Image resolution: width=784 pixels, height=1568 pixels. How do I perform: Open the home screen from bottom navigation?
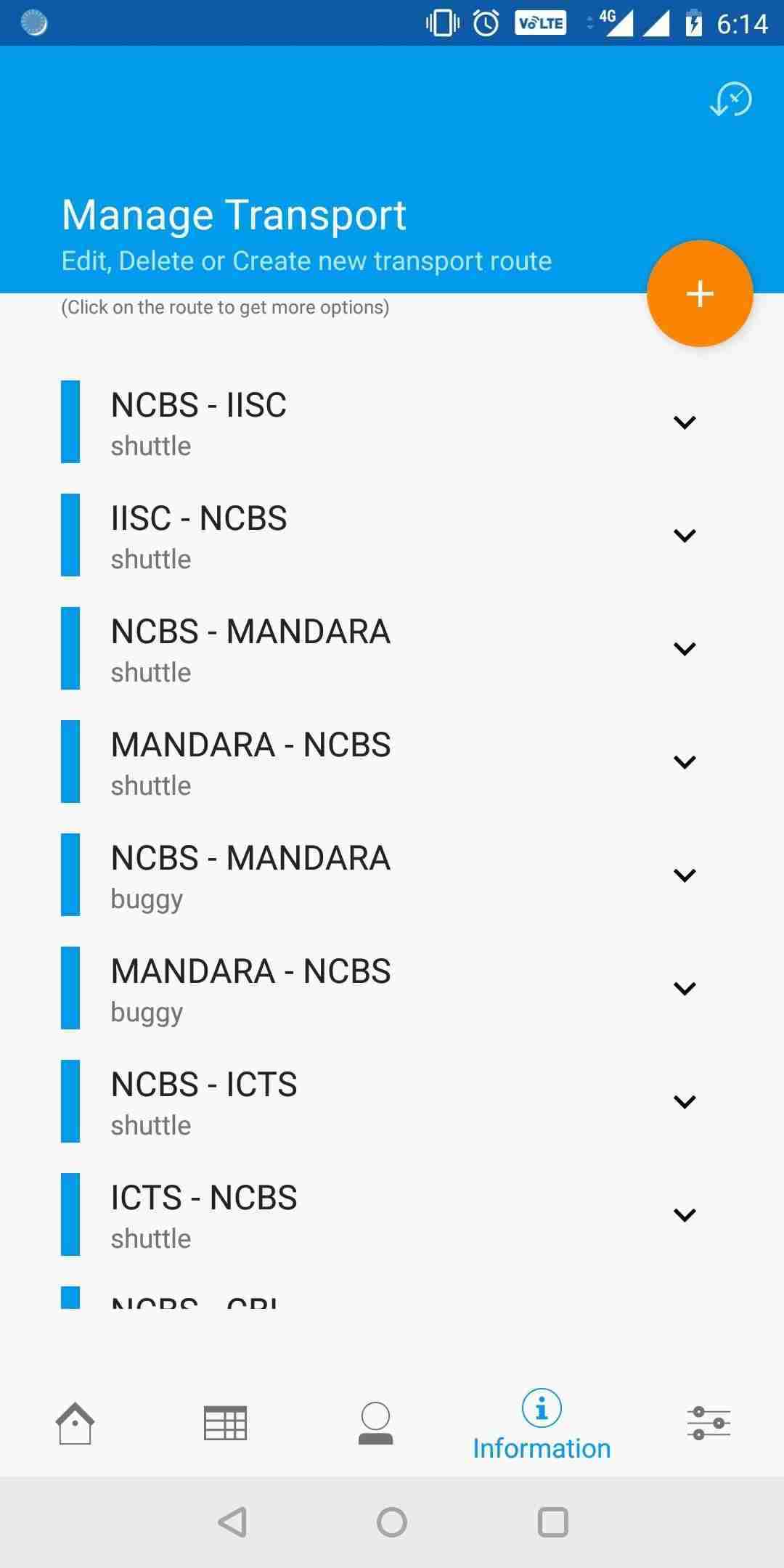pos(75,1423)
